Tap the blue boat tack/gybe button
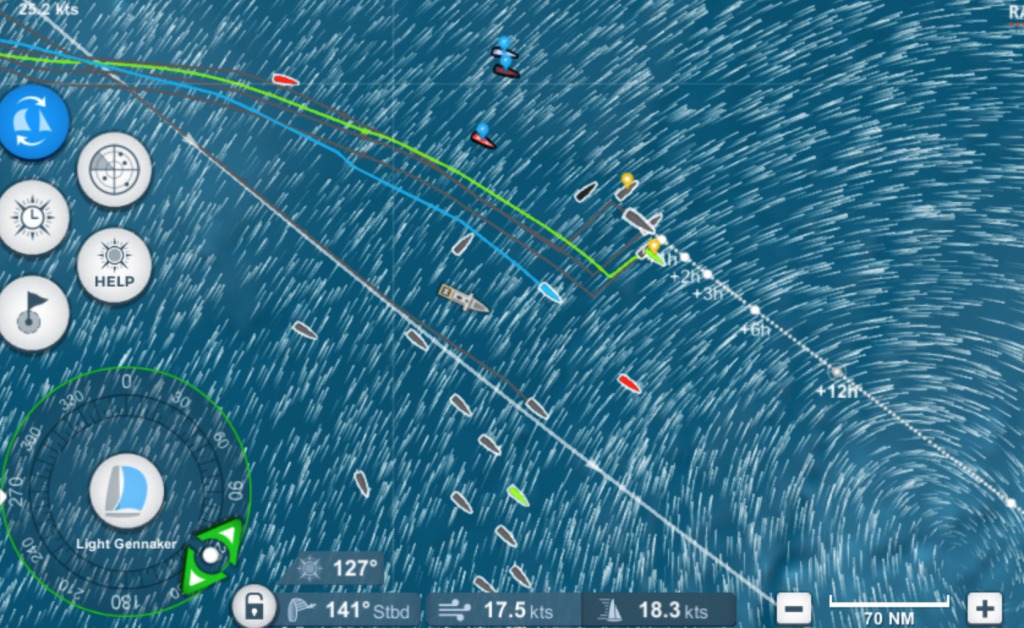 [33, 122]
